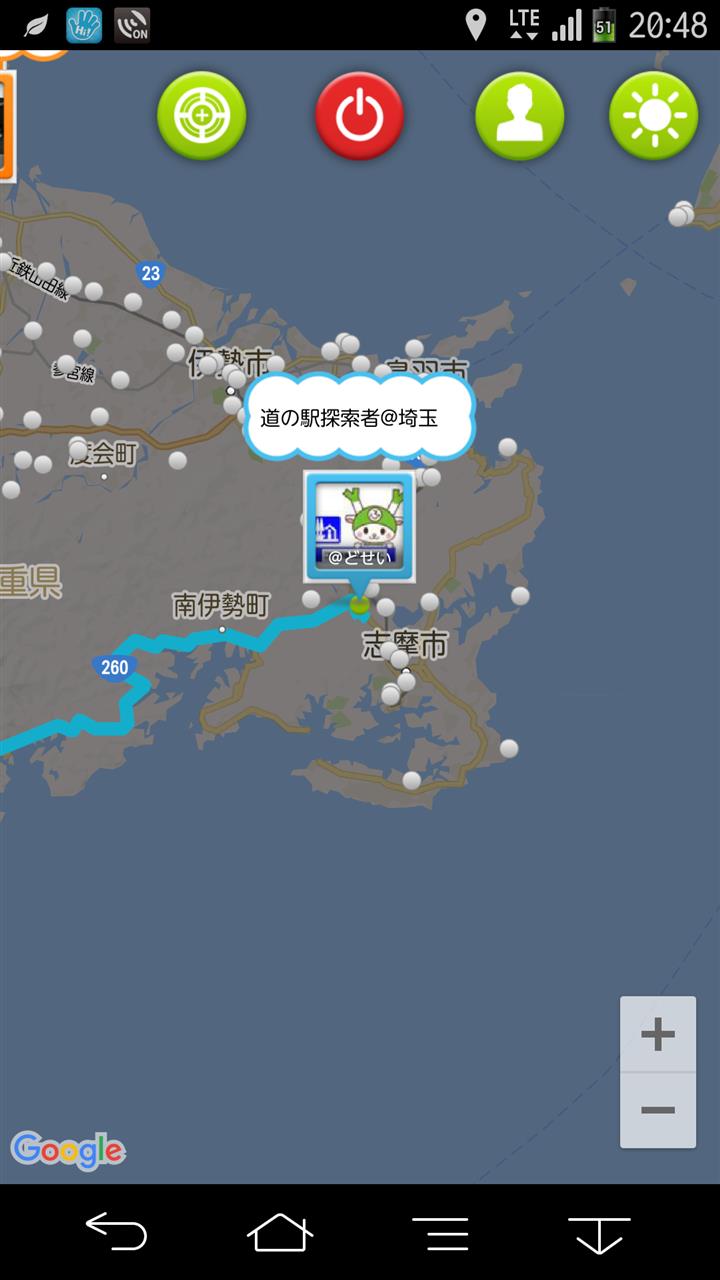Tap the green crosshair locate button

[202, 116]
